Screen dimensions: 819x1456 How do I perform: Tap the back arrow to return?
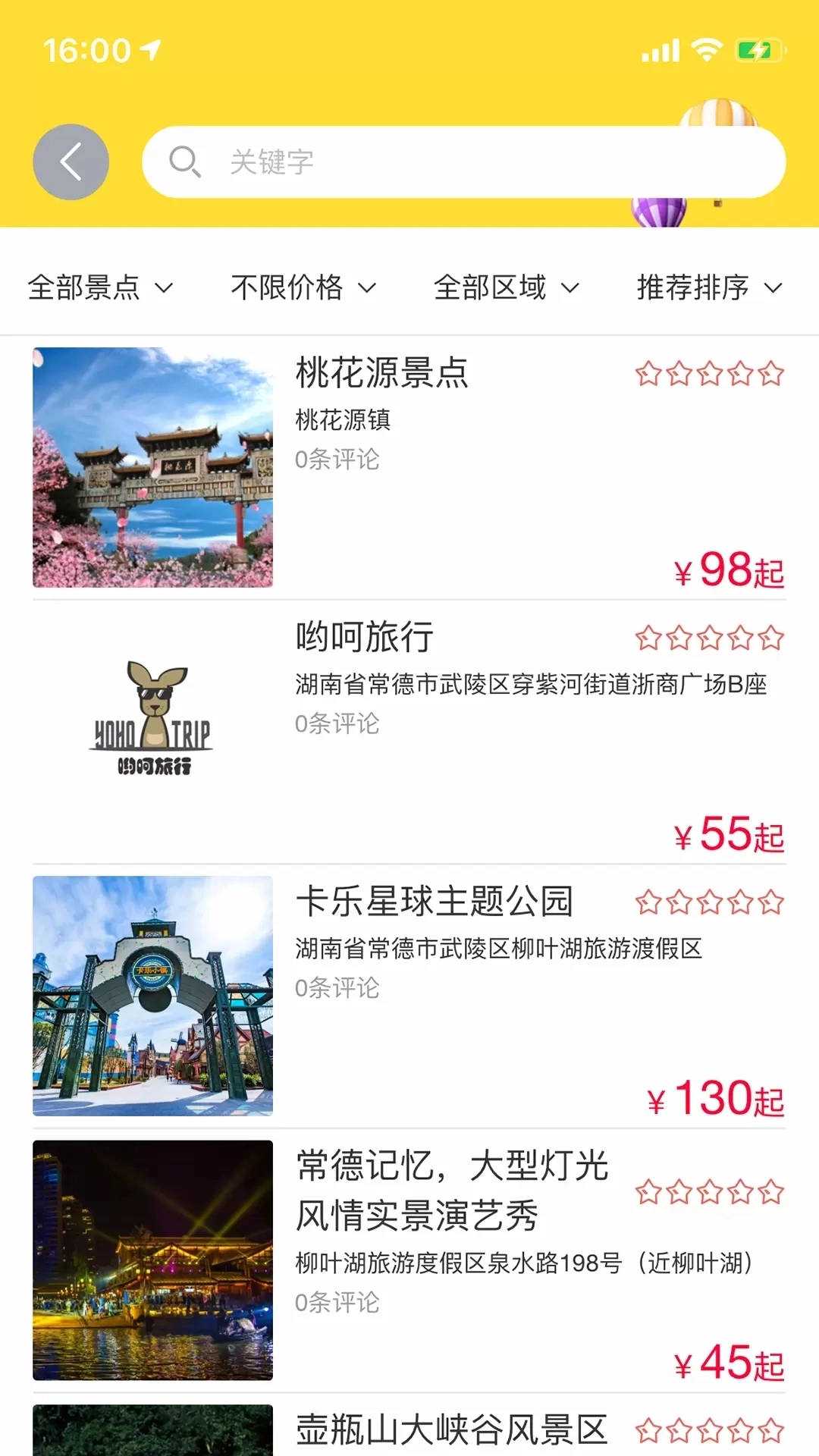(71, 162)
